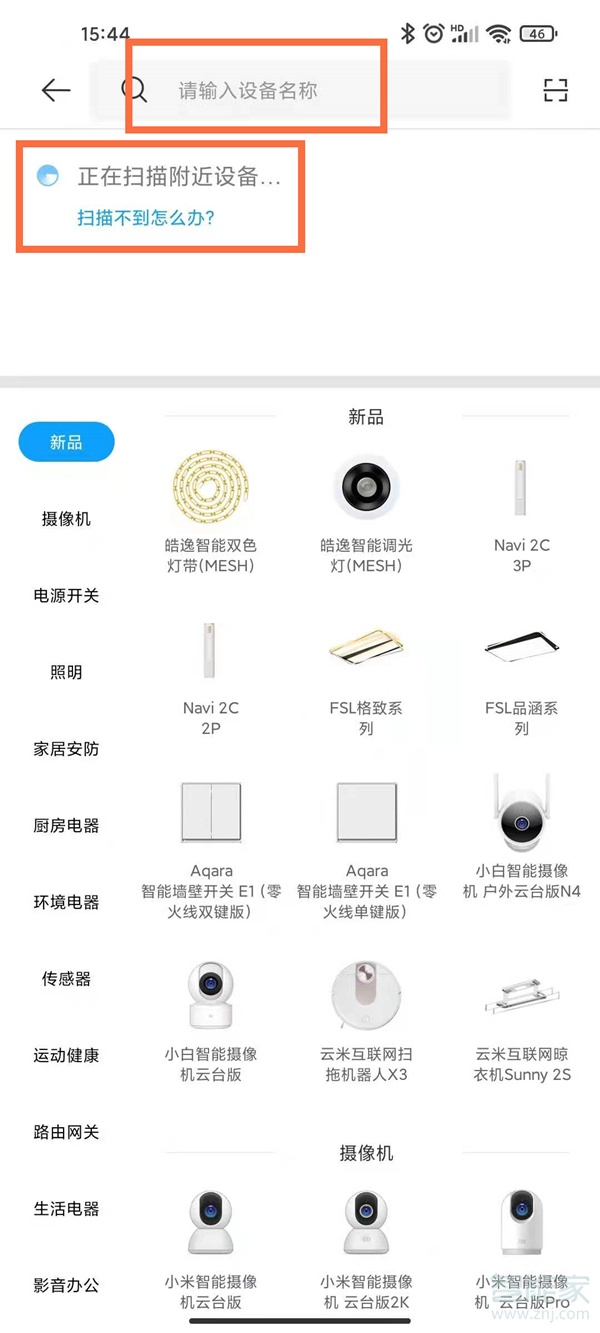Select the 新品 category
Screen dimensions: 600x1333
66,442
